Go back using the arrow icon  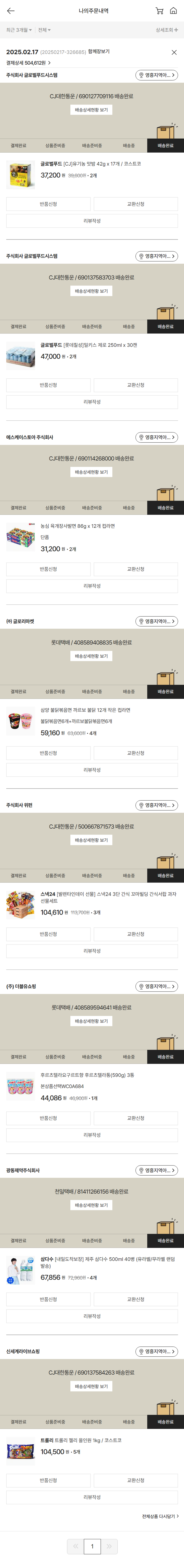(10, 11)
